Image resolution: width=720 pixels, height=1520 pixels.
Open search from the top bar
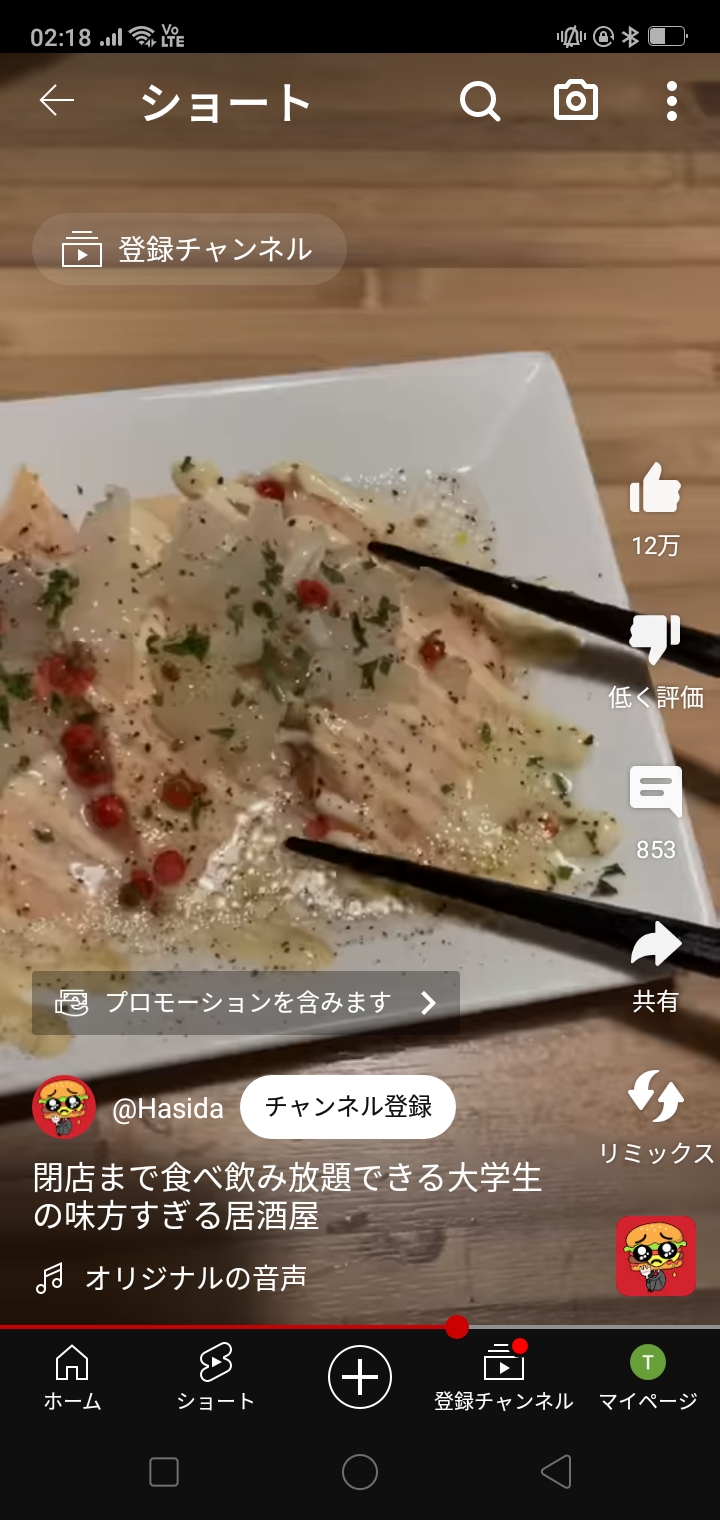480,101
